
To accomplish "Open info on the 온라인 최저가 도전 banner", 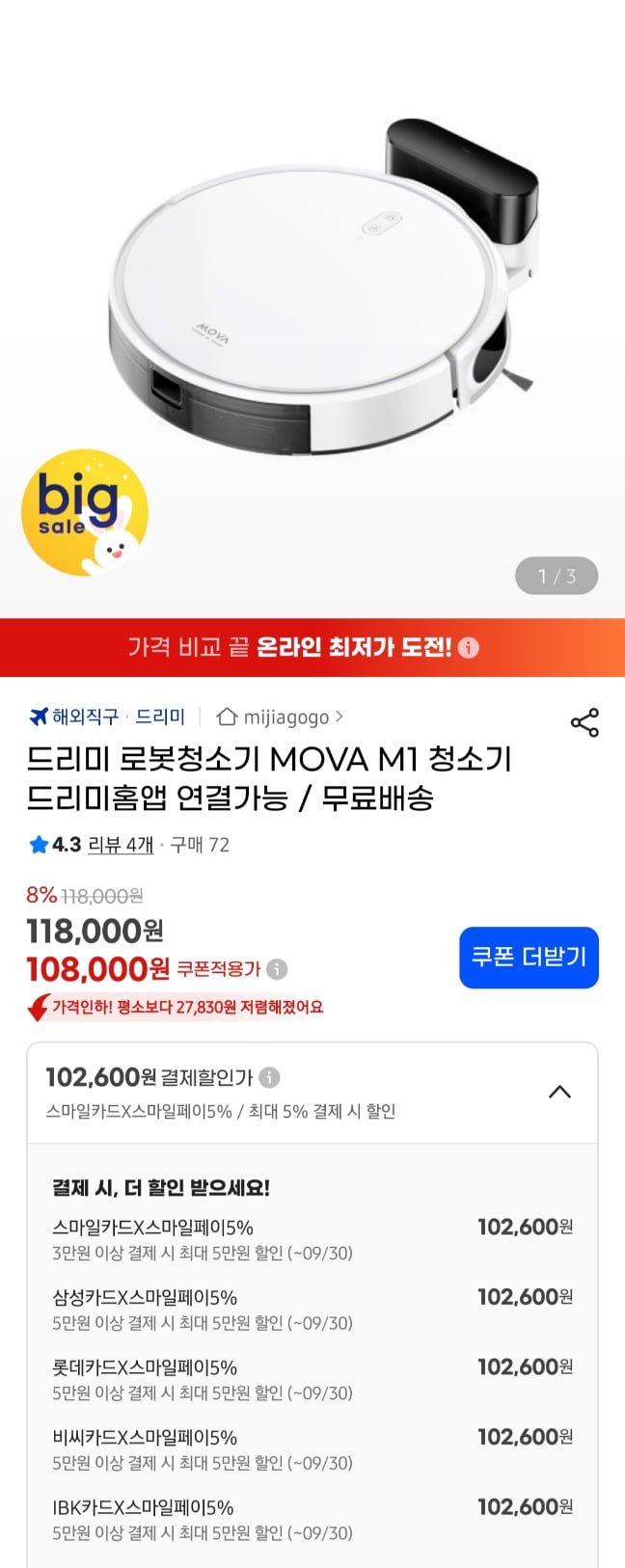I will [469, 648].
